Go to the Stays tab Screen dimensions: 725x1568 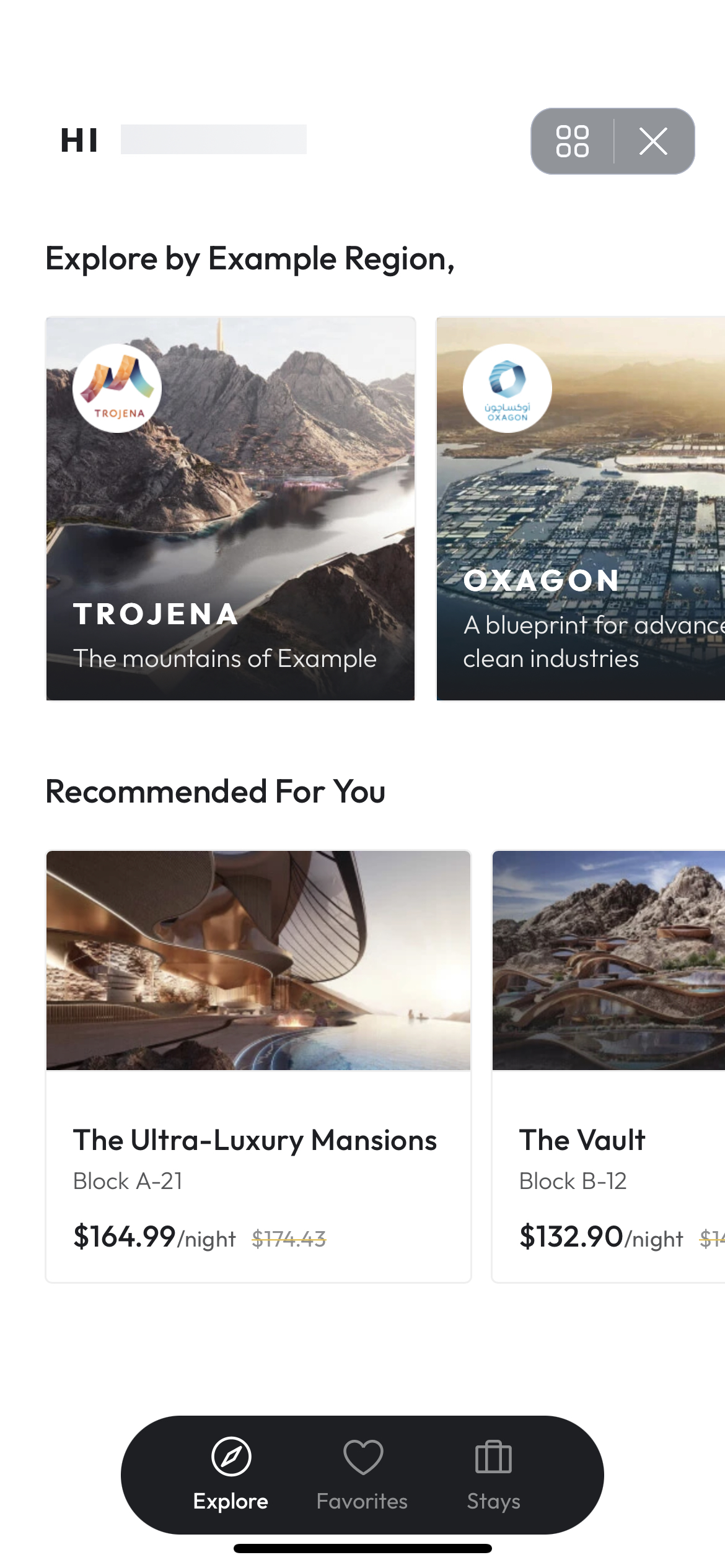(493, 1473)
